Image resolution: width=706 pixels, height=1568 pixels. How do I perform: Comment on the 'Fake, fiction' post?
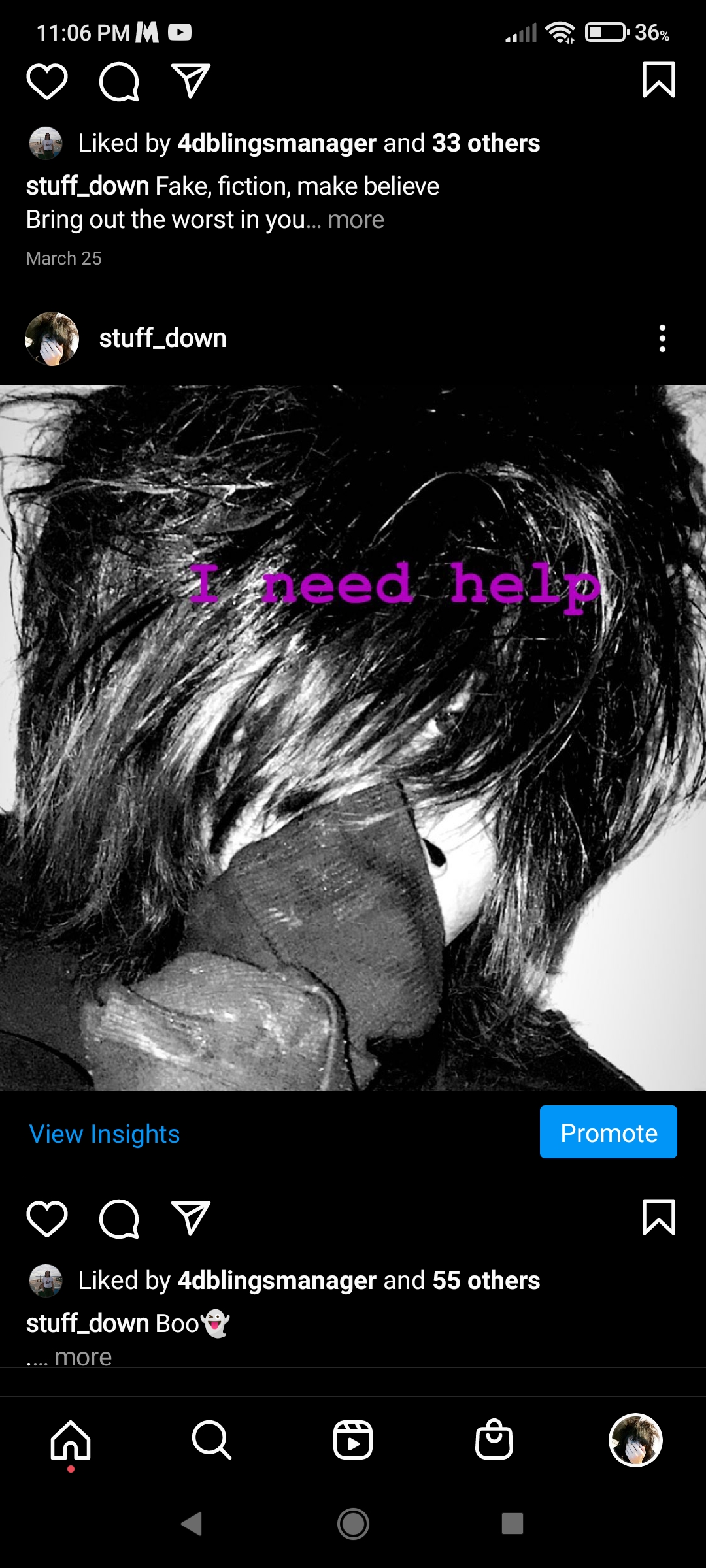(x=119, y=81)
